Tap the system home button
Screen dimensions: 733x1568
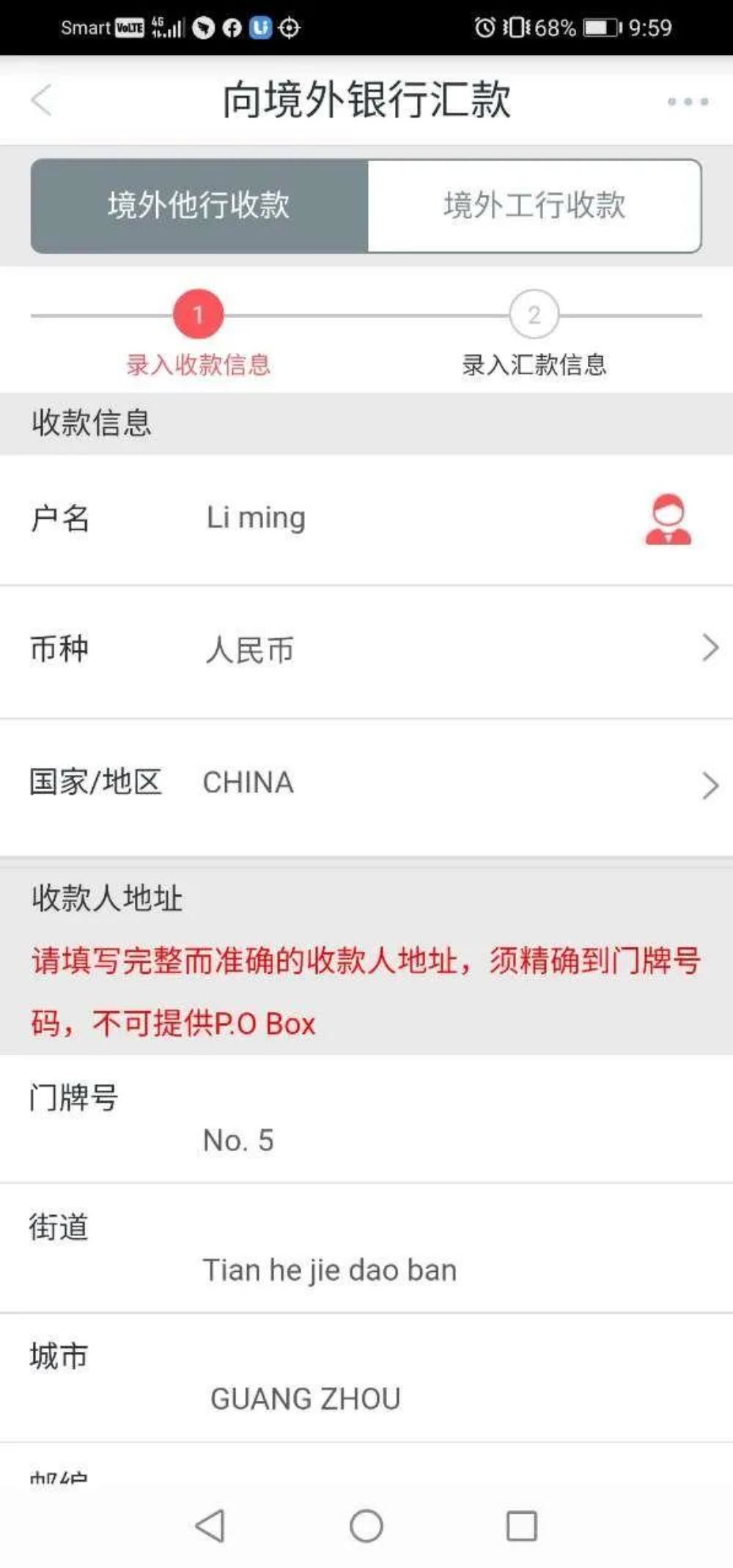[x=366, y=1526]
